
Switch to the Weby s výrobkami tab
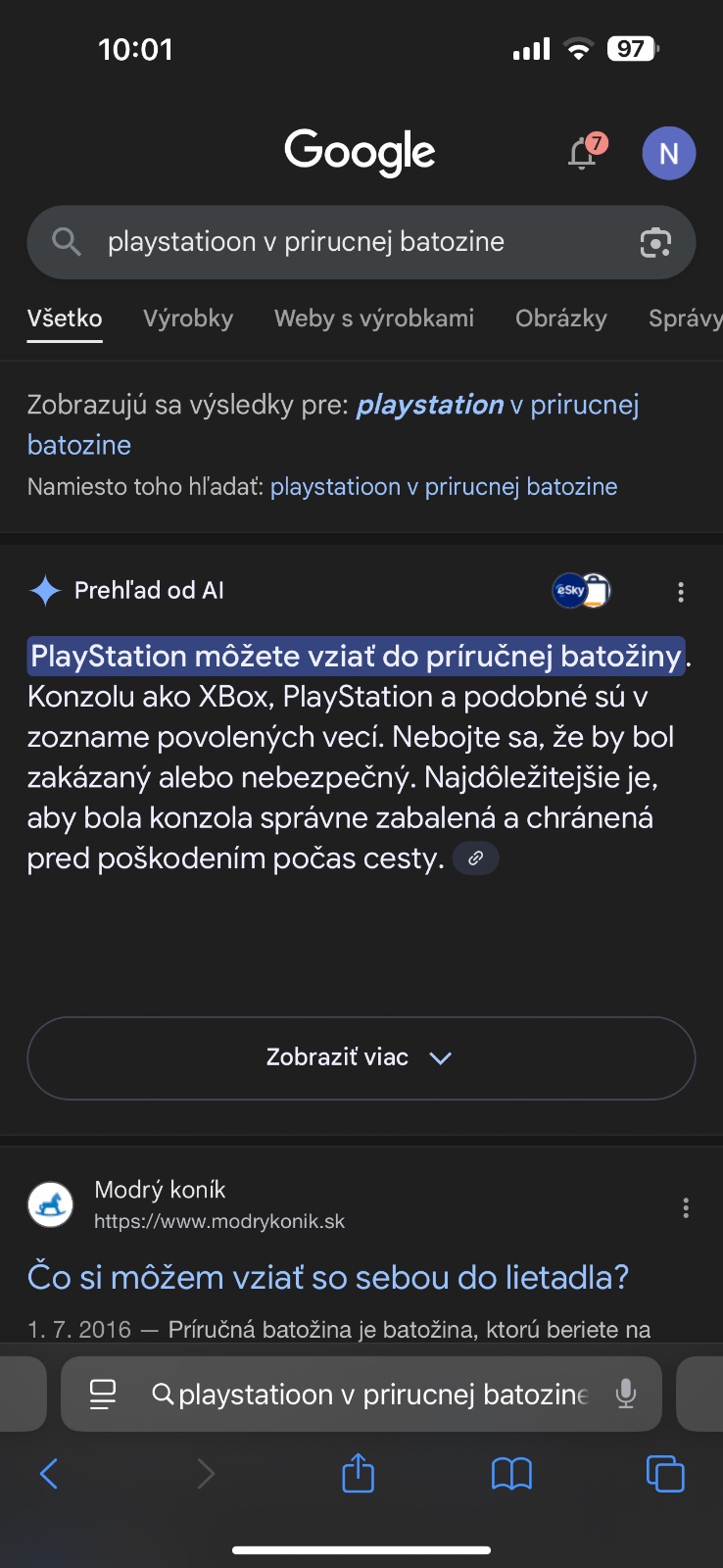point(374,318)
